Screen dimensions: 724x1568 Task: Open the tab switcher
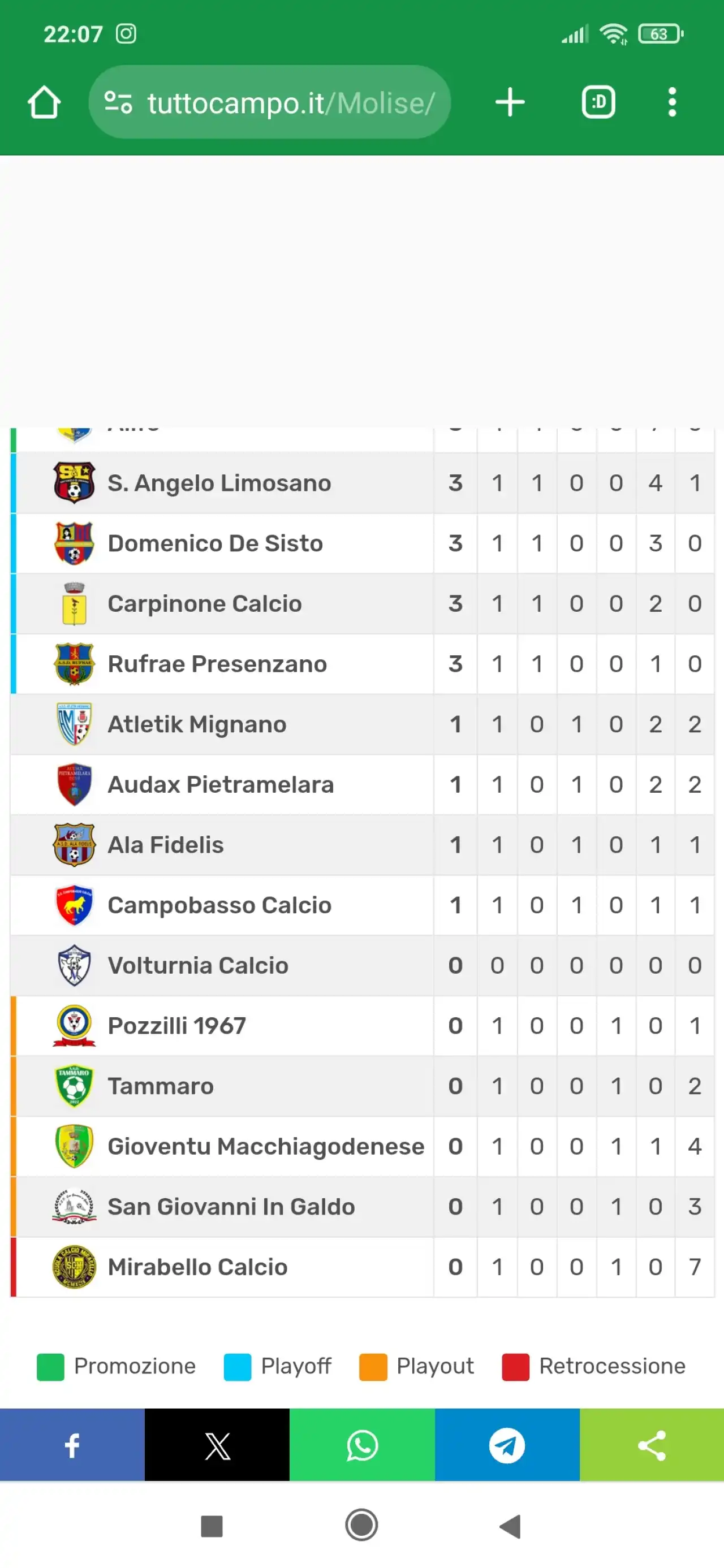(598, 102)
